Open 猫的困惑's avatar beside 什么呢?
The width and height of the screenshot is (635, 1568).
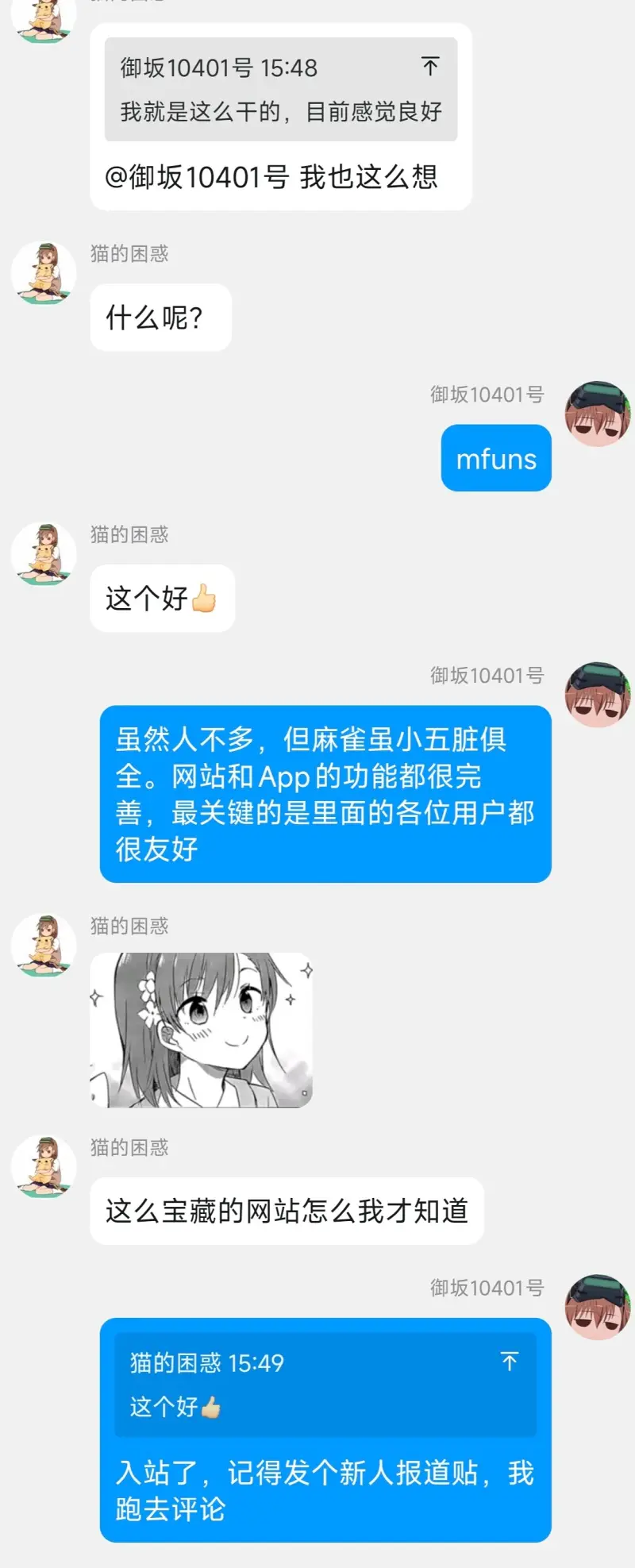pyautogui.click(x=44, y=273)
